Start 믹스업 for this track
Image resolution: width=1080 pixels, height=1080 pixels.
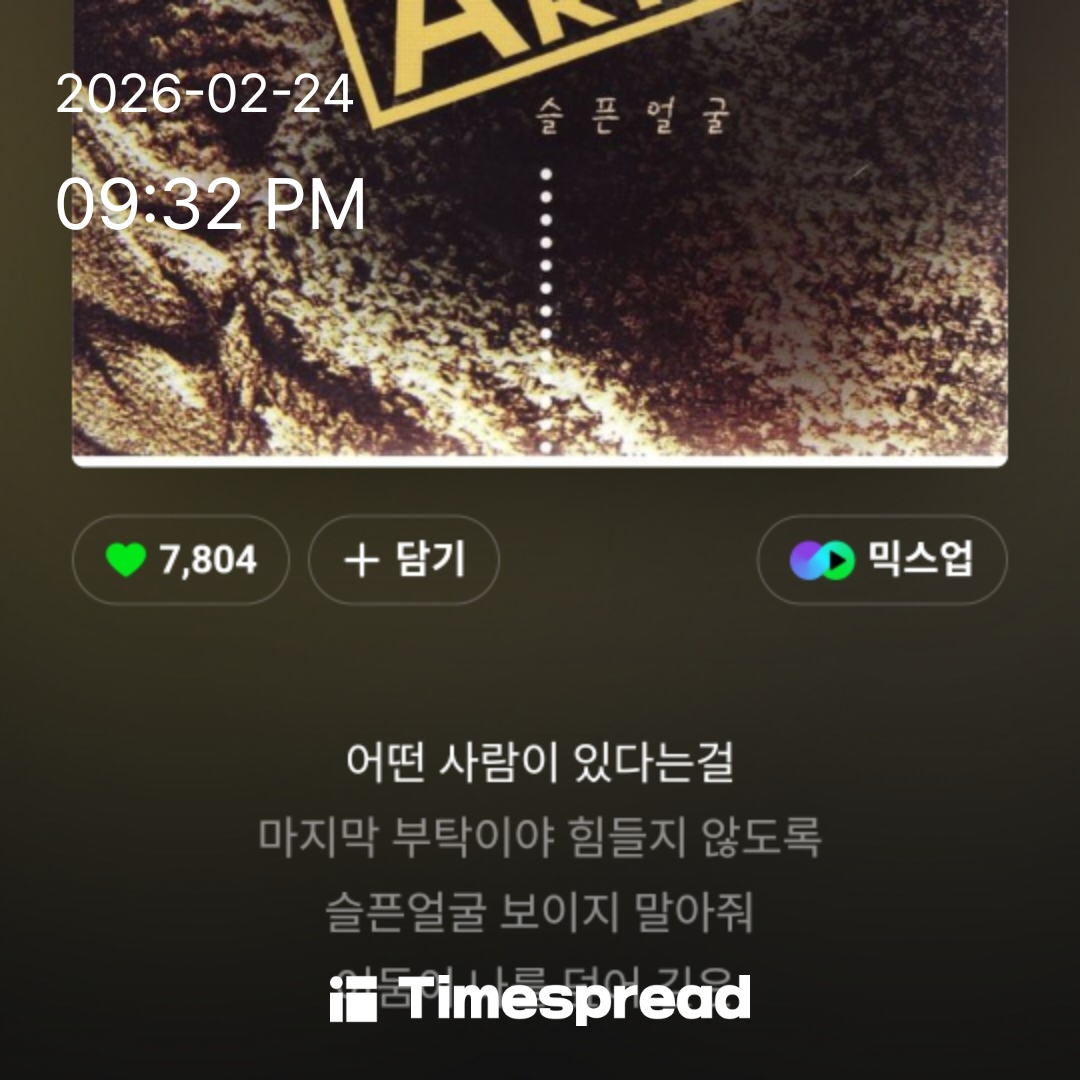[881, 560]
